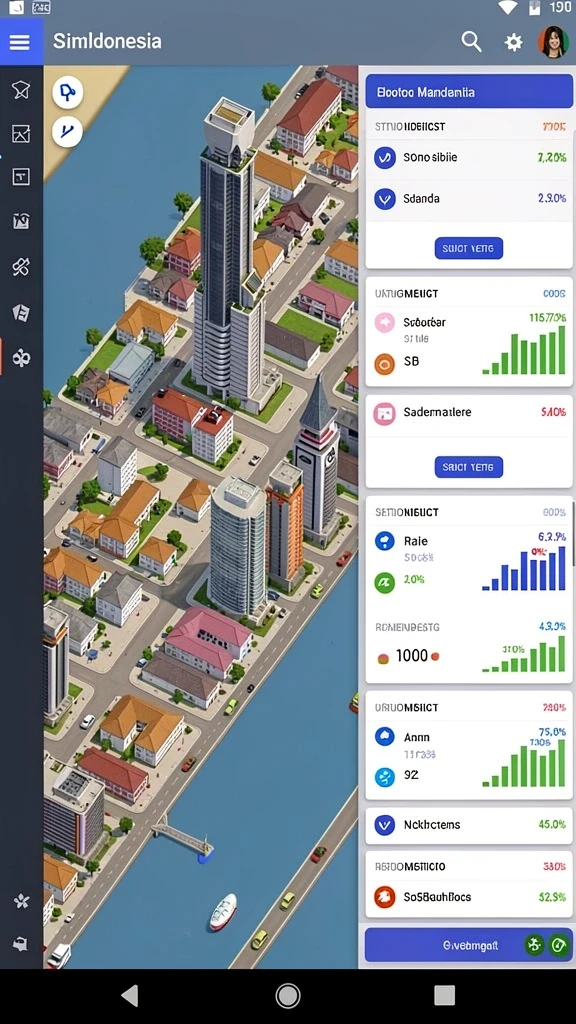
Task: Tap the Booloo Mandentia header button
Action: tap(469, 92)
